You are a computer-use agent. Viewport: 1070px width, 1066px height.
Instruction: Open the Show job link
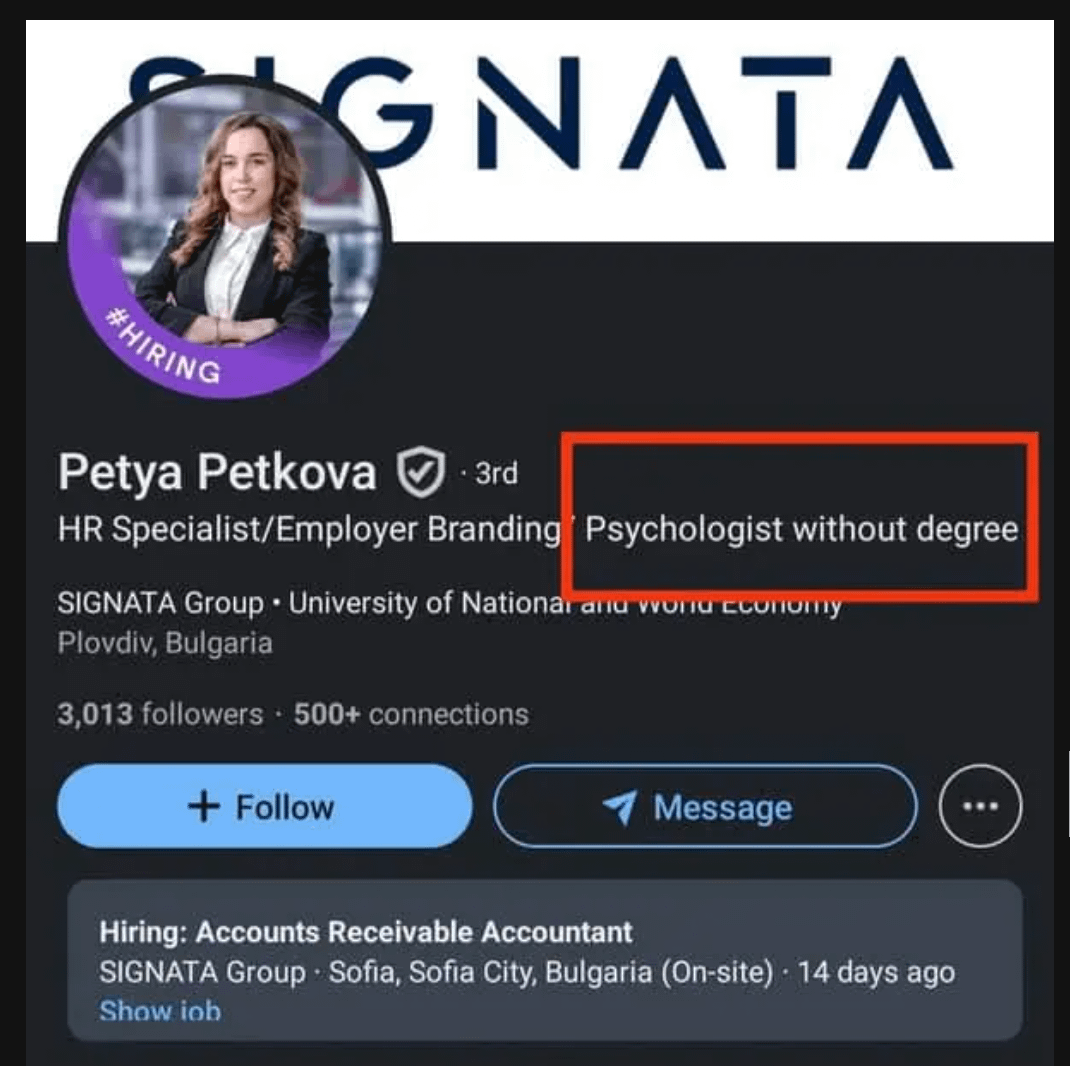click(160, 1010)
